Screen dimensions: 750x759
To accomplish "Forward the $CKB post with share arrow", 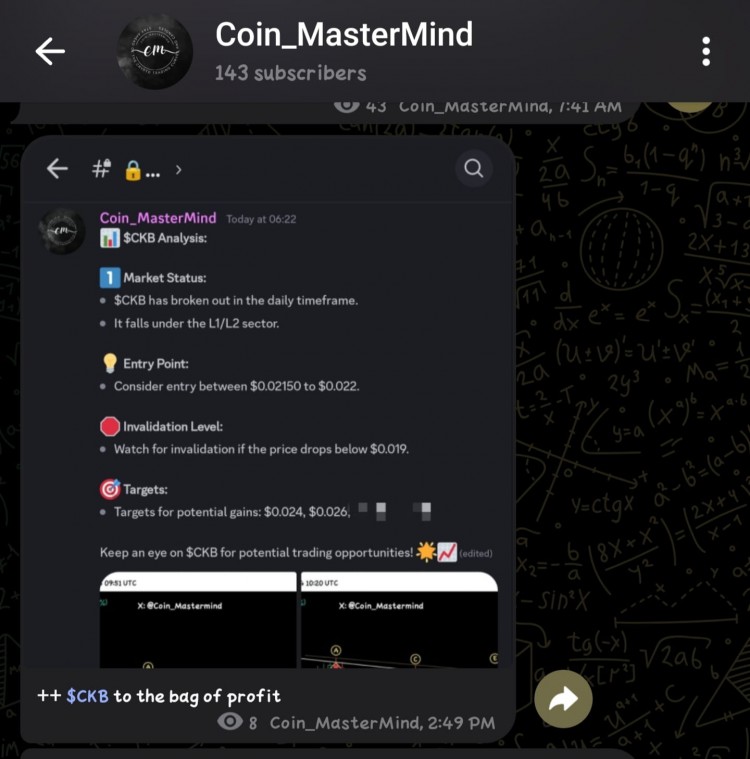I will [x=563, y=699].
